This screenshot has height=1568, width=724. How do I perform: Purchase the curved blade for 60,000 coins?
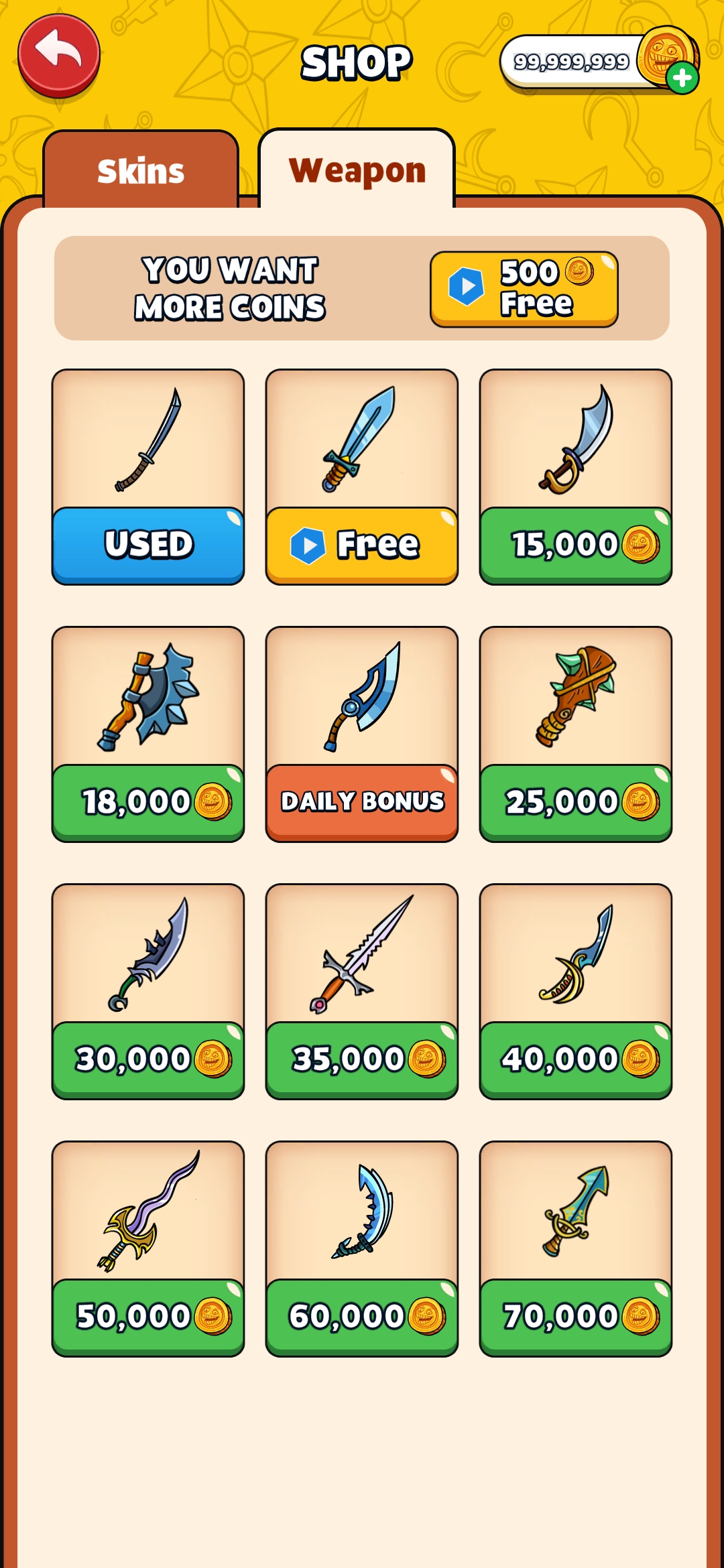click(362, 1317)
